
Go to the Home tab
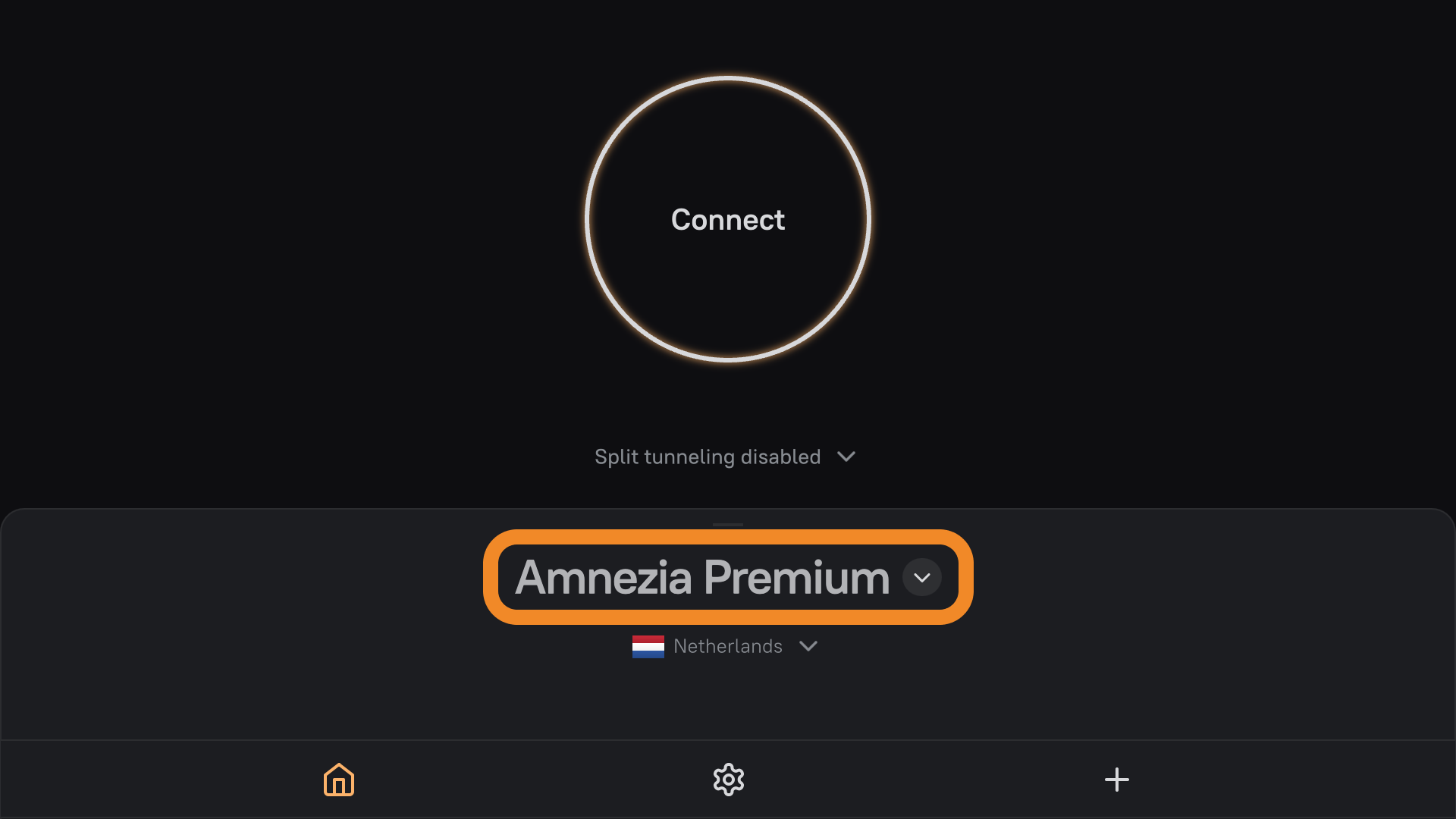339,780
